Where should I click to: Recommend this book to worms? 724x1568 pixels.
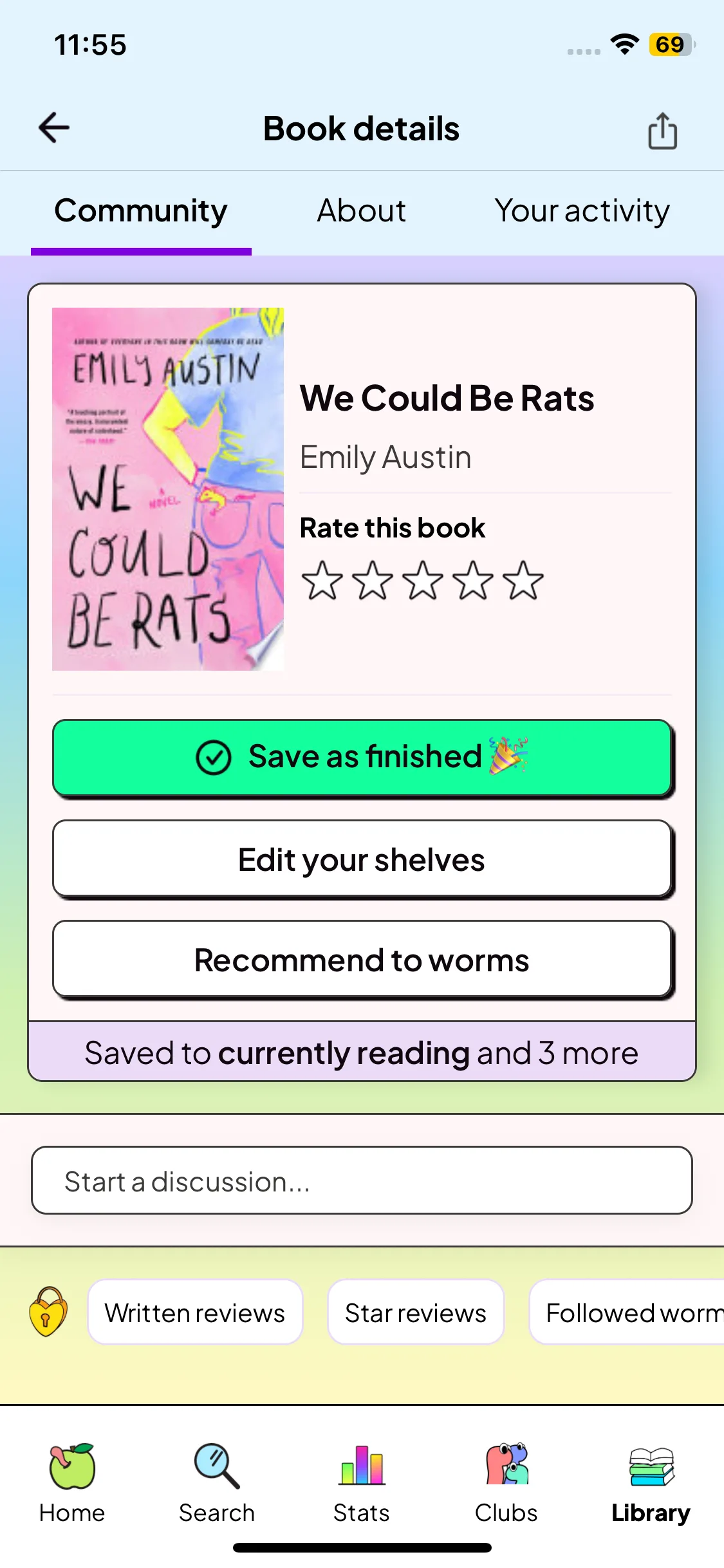pyautogui.click(x=362, y=960)
